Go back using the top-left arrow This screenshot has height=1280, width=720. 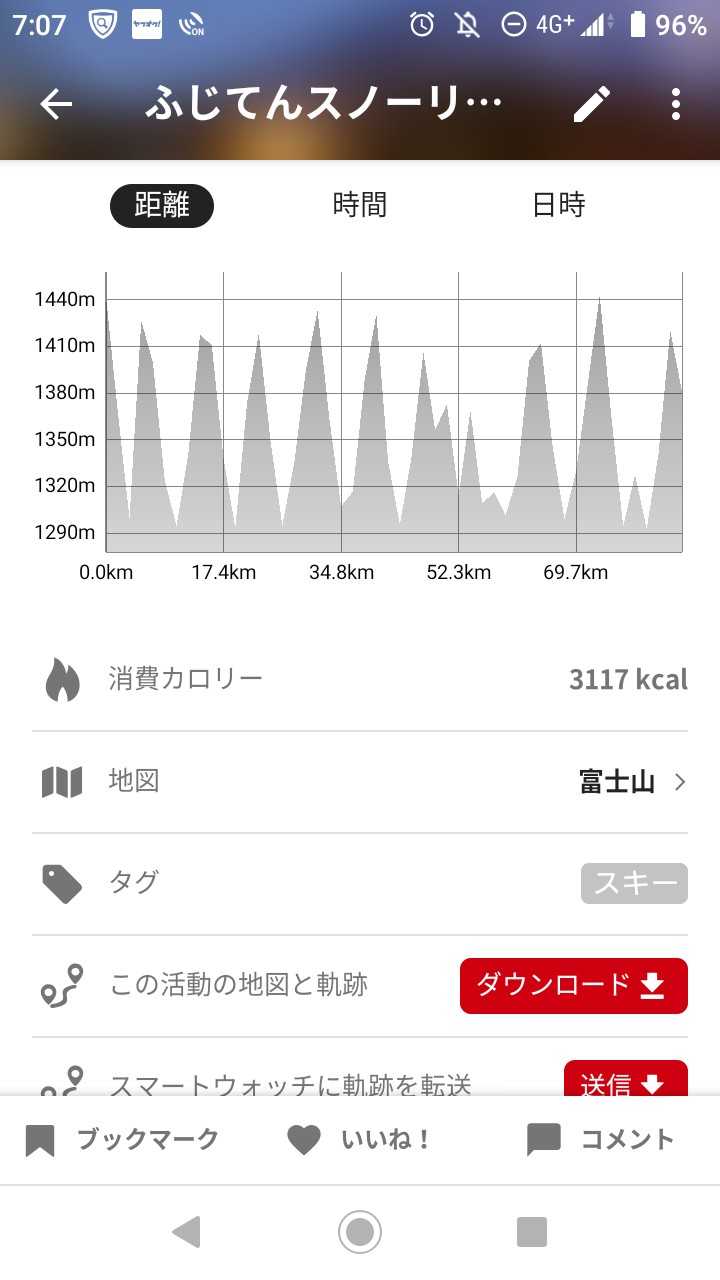click(x=56, y=104)
